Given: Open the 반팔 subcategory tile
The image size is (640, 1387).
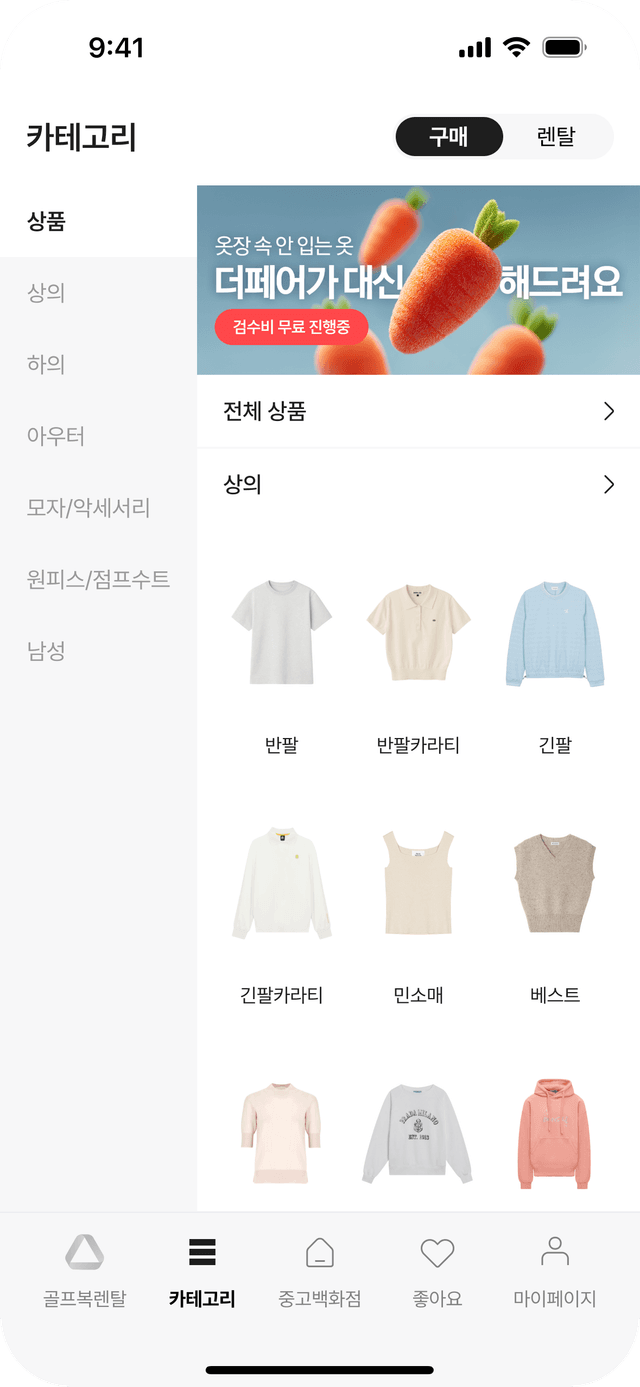Looking at the screenshot, I should 282,660.
